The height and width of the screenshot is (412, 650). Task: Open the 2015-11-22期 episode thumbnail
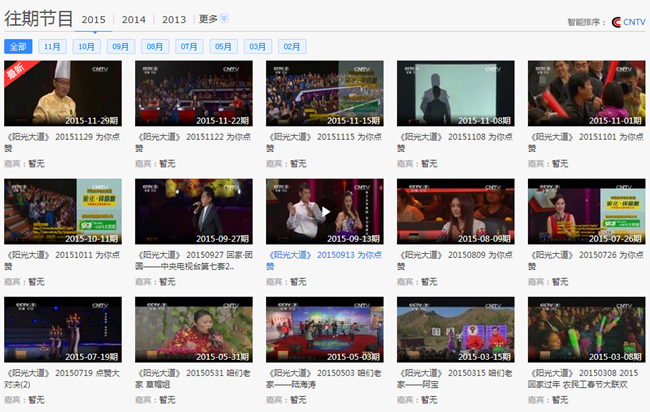[193, 93]
